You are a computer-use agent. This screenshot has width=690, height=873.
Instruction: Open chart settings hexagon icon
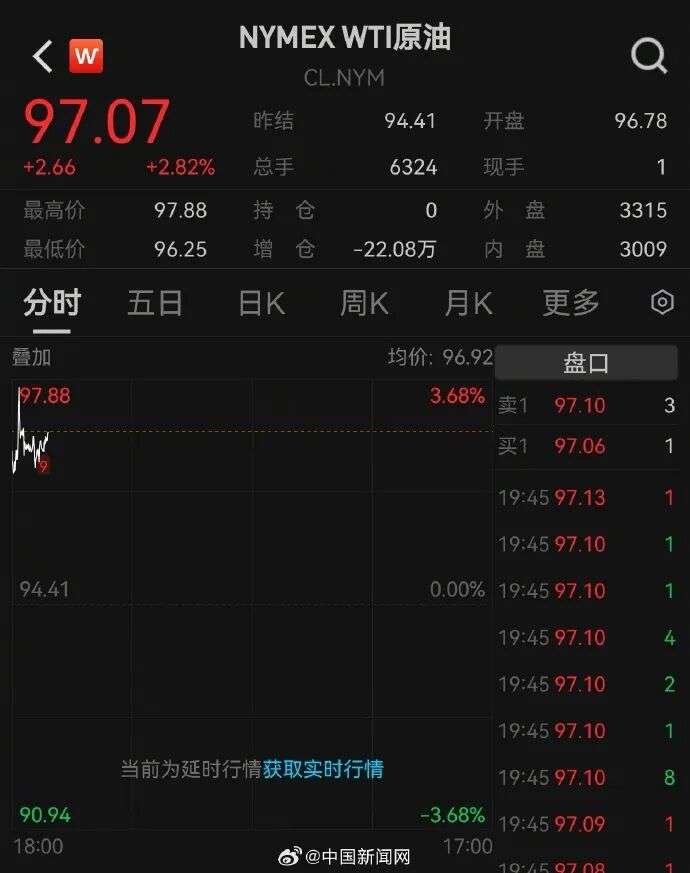pyautogui.click(x=662, y=302)
